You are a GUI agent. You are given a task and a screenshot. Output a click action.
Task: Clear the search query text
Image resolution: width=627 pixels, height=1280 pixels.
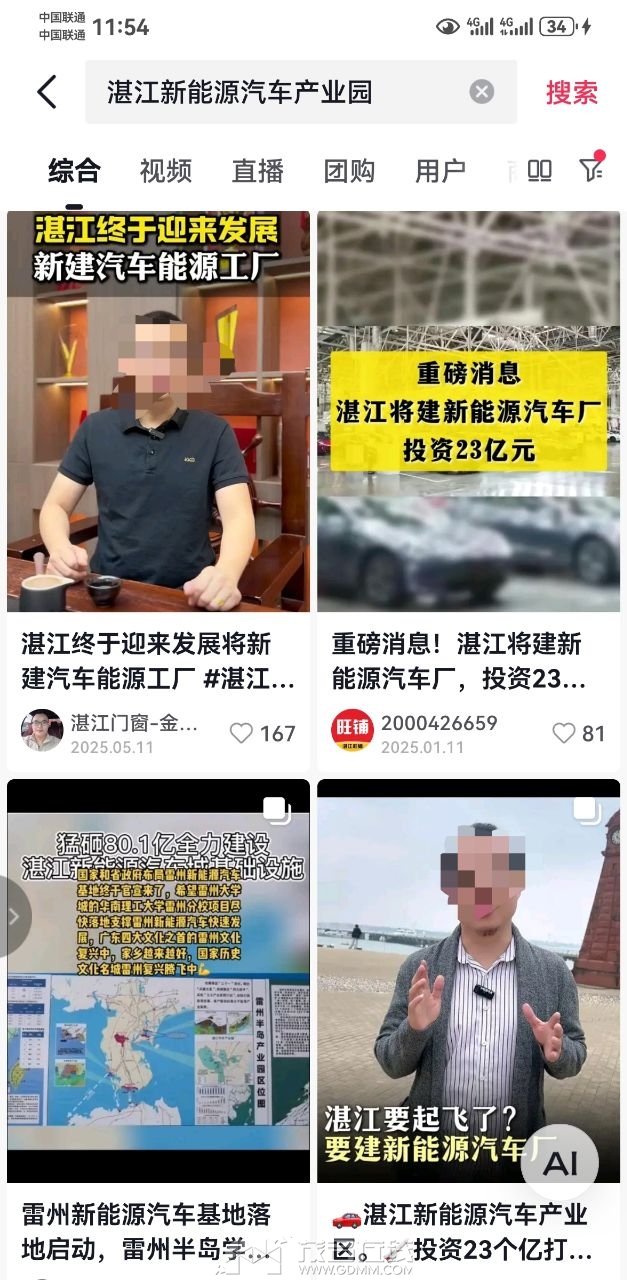tap(482, 92)
